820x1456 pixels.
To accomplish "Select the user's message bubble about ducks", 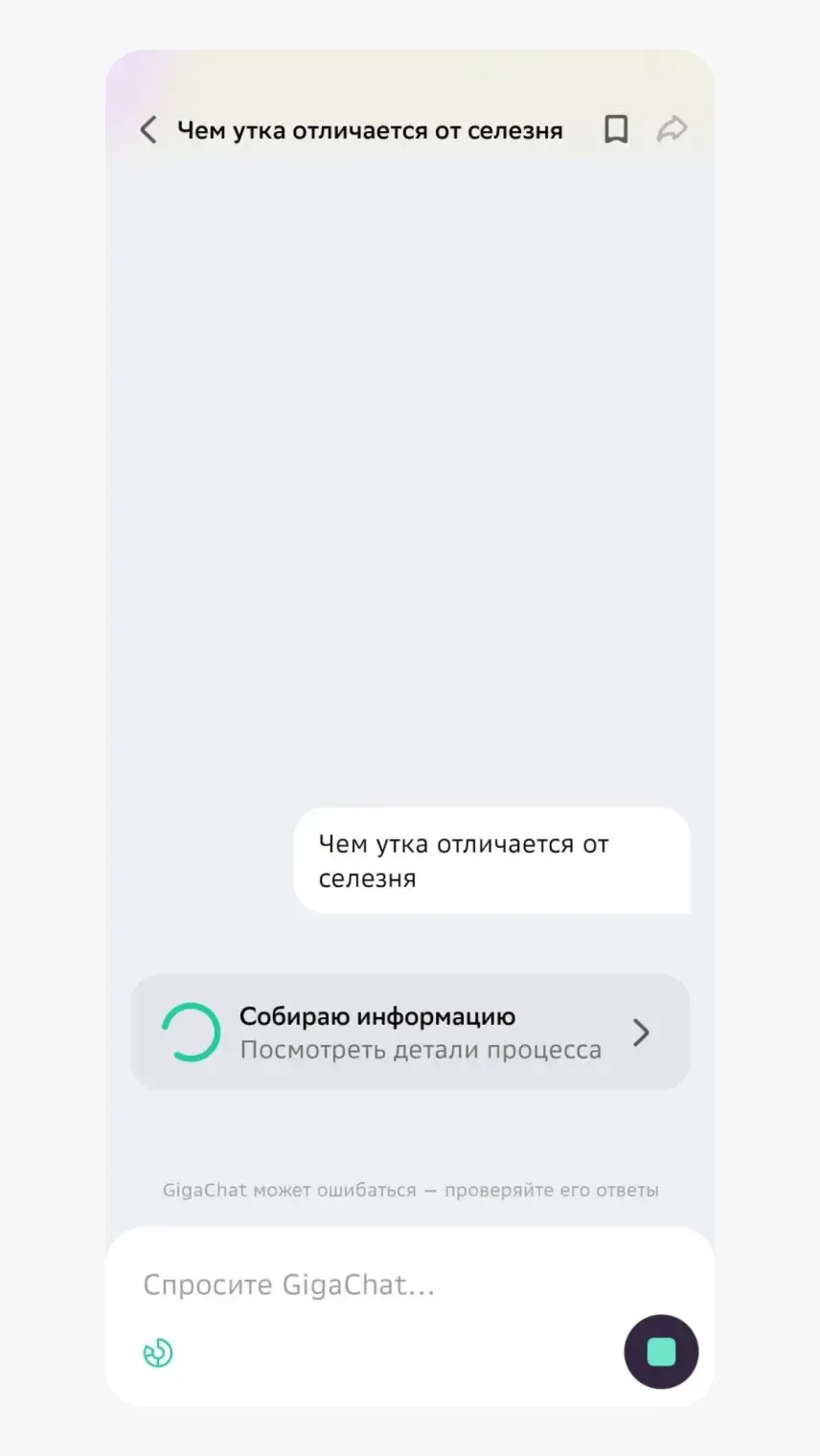I will click(x=491, y=860).
